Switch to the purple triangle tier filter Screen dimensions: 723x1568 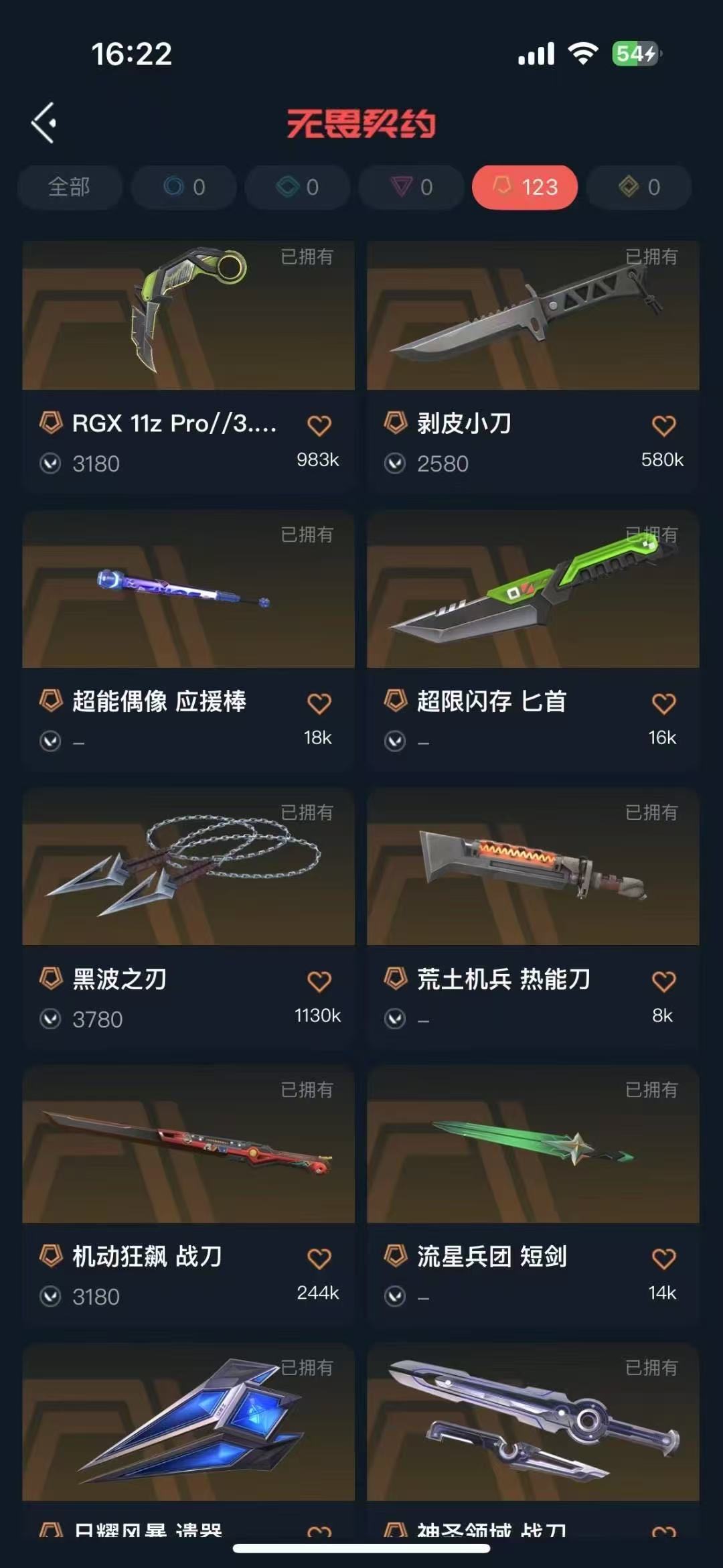[x=411, y=187]
